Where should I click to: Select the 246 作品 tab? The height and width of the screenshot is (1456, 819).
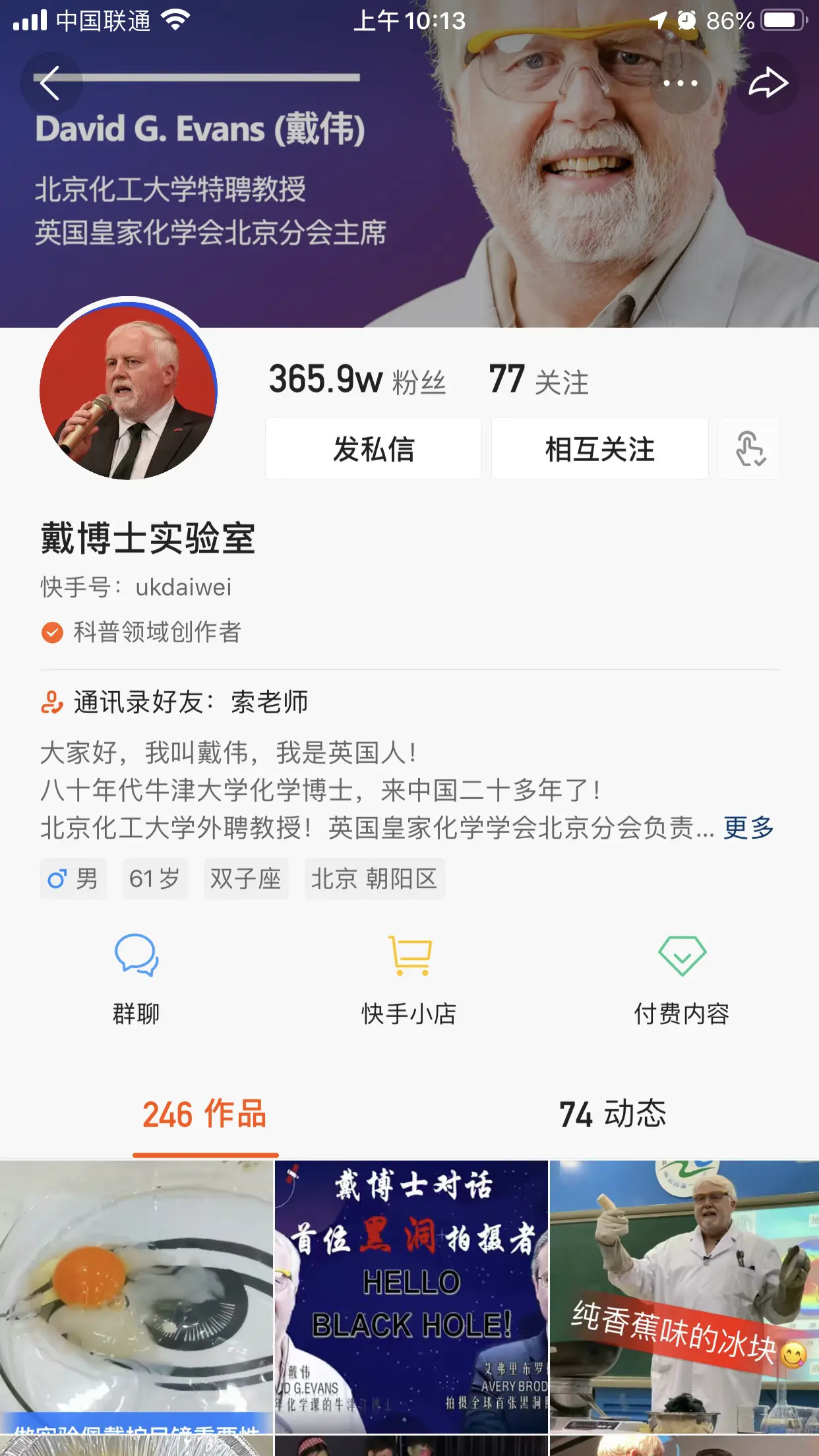coord(204,1114)
